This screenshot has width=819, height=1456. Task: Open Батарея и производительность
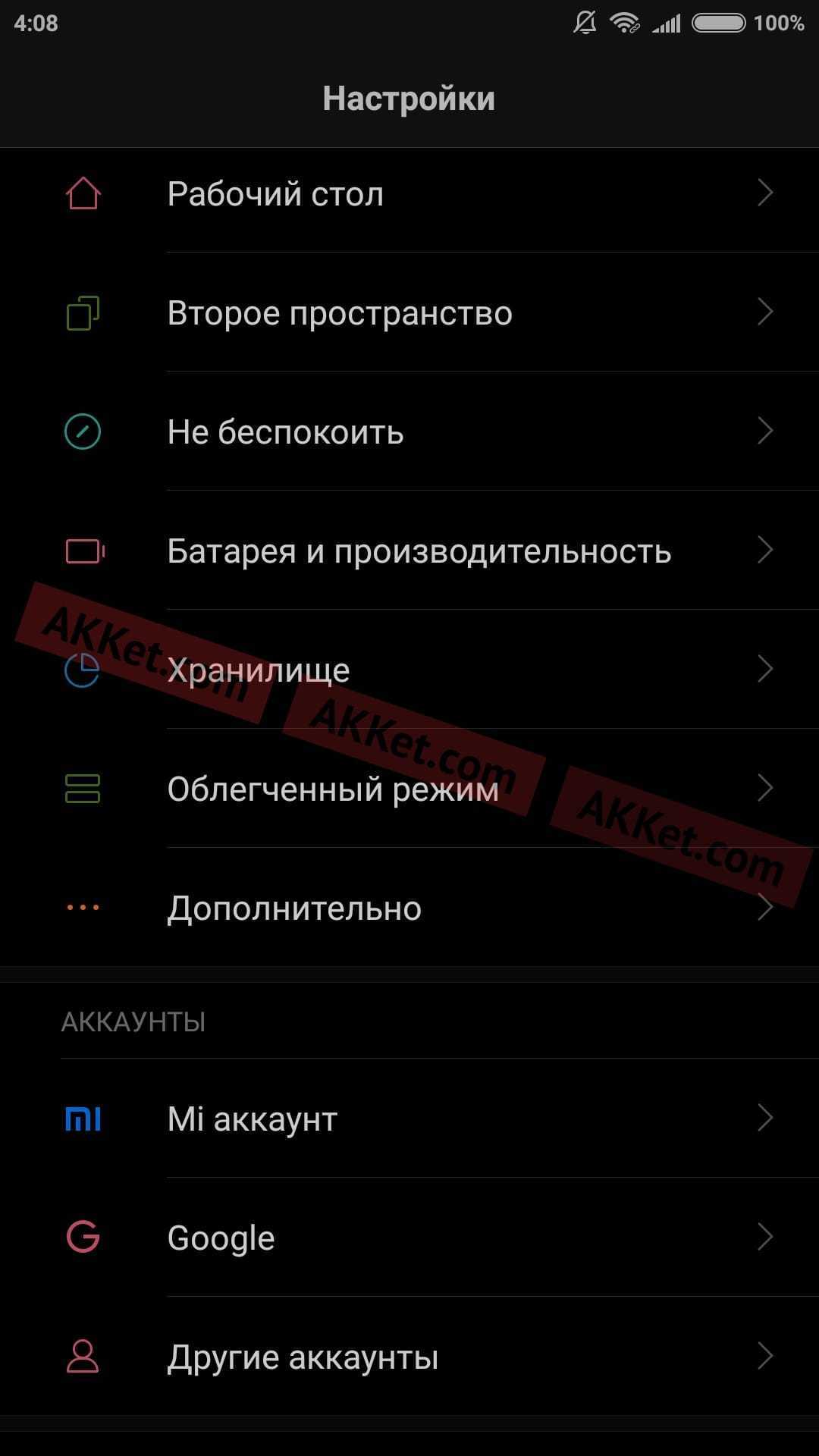click(409, 551)
